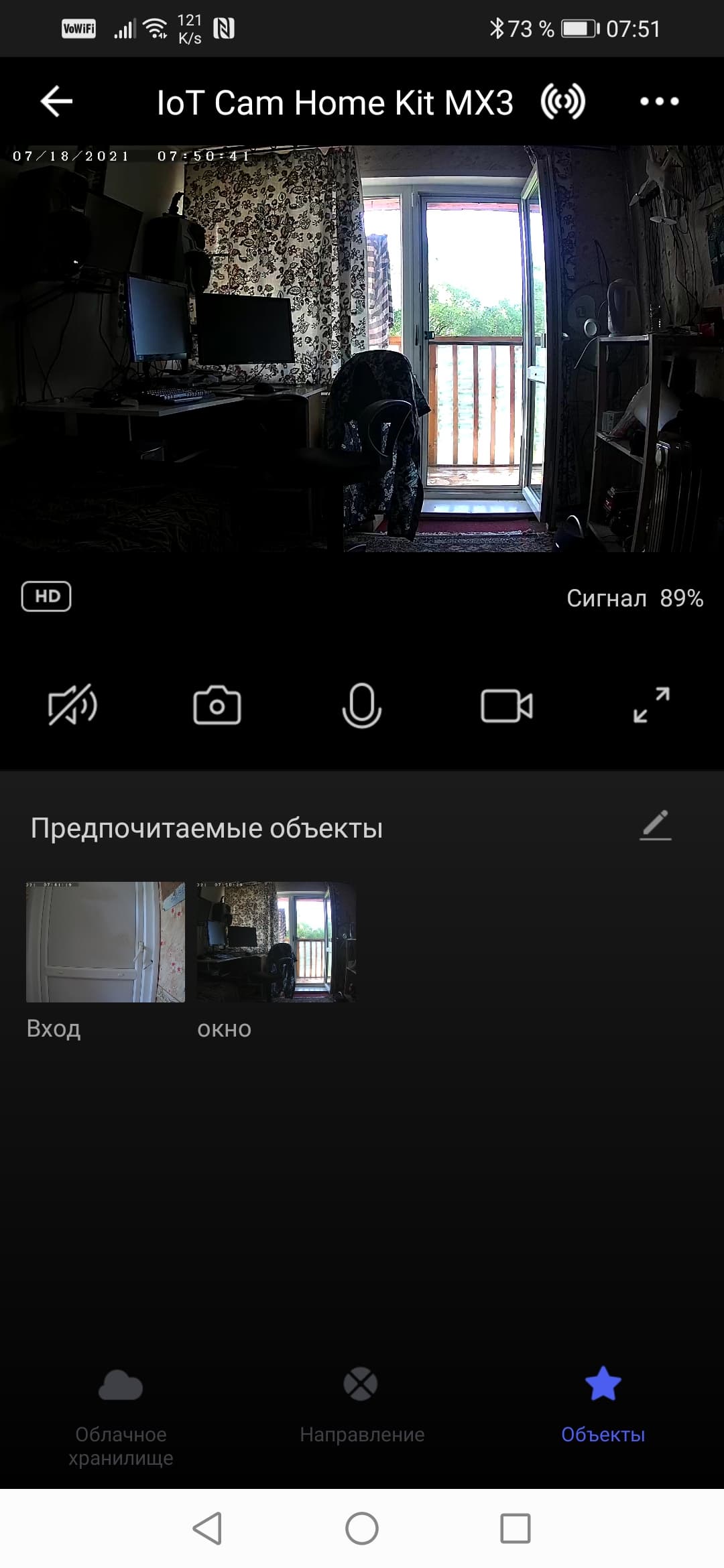
Task: Take a snapshot with the camera icon
Action: 217,706
